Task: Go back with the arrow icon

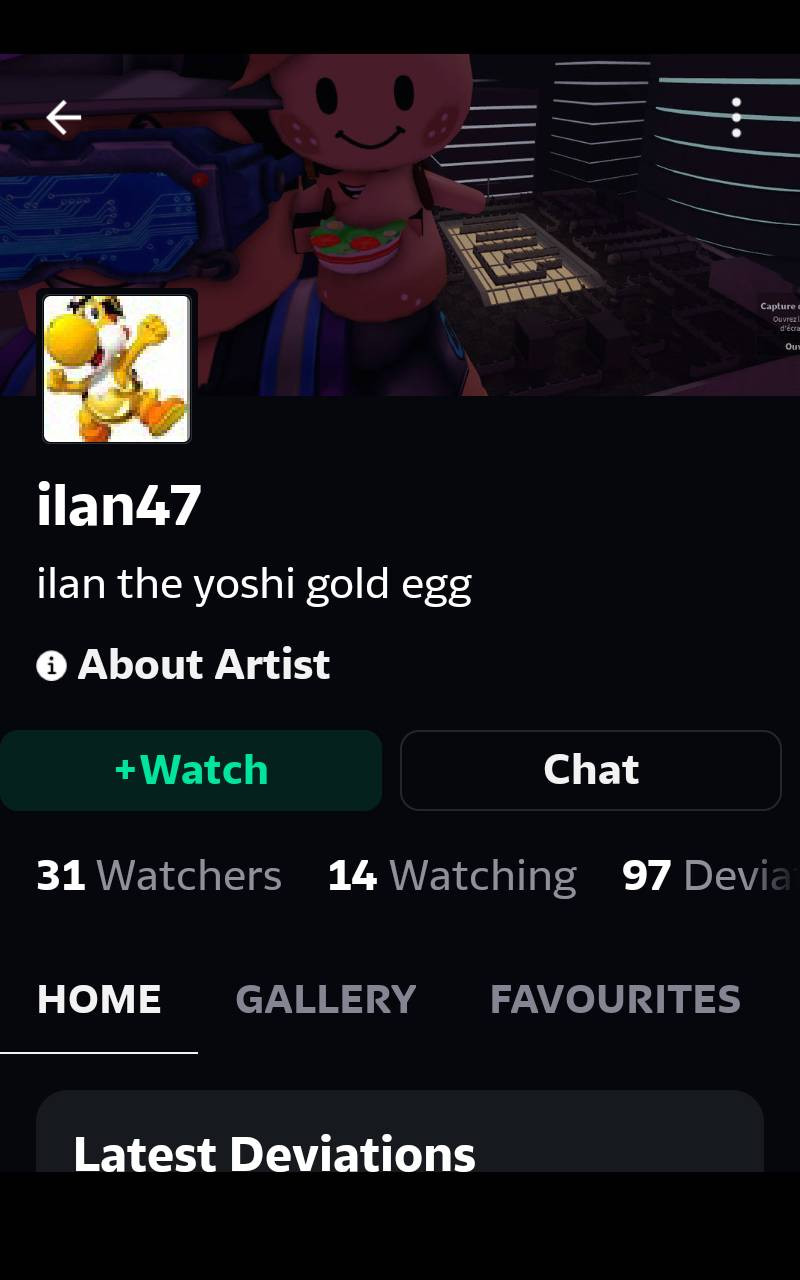Action: coord(63,118)
